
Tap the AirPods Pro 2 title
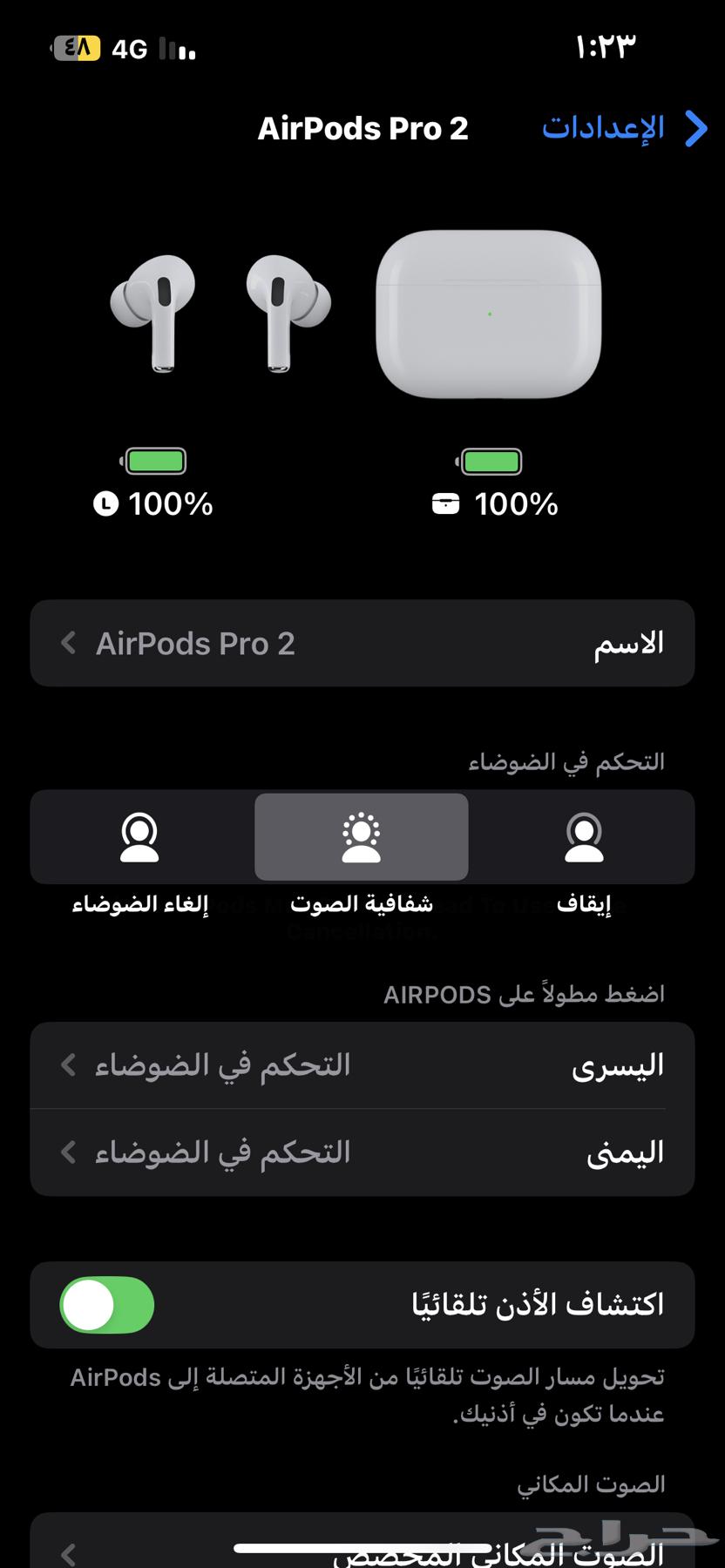coord(363,129)
